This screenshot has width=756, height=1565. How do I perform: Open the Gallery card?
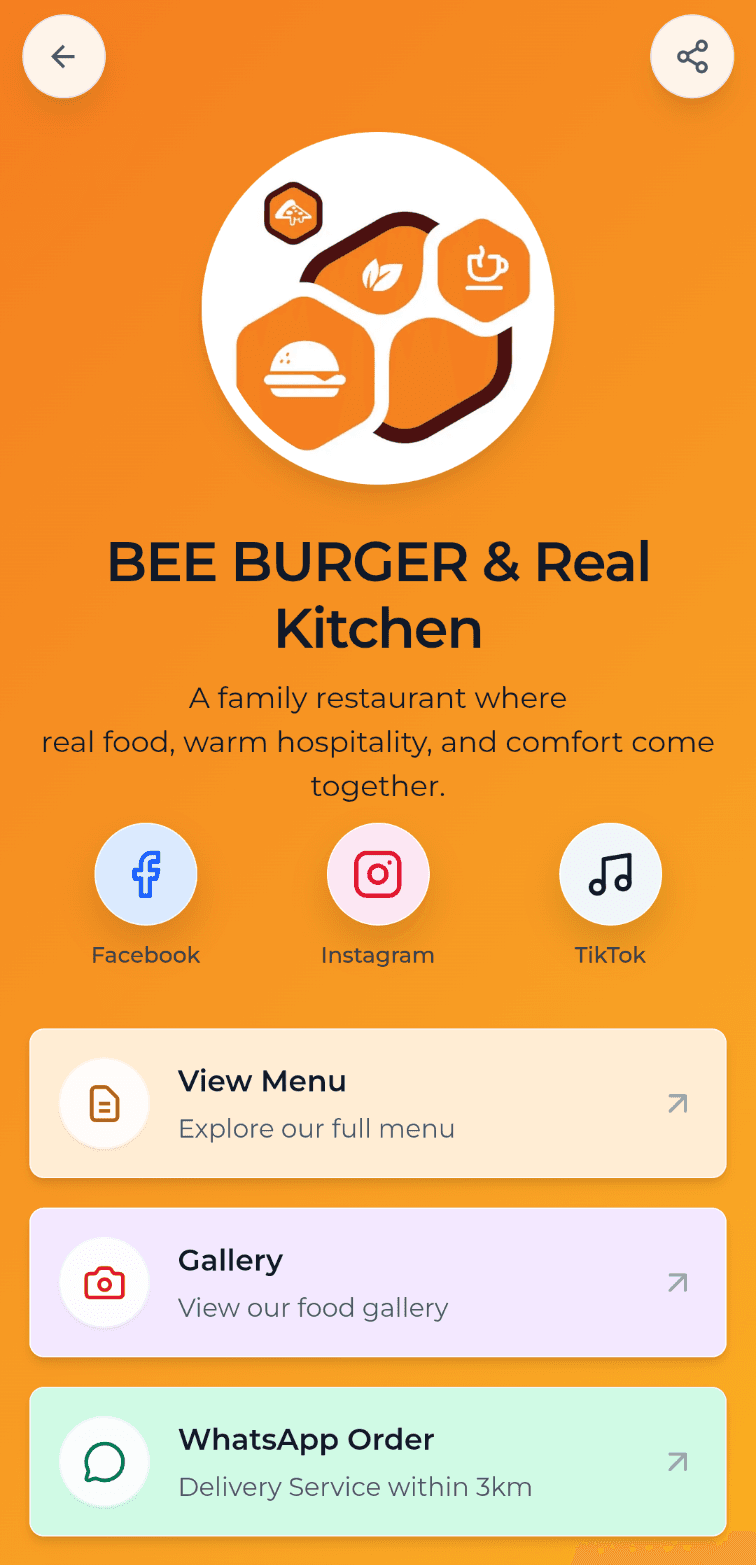[378, 1283]
